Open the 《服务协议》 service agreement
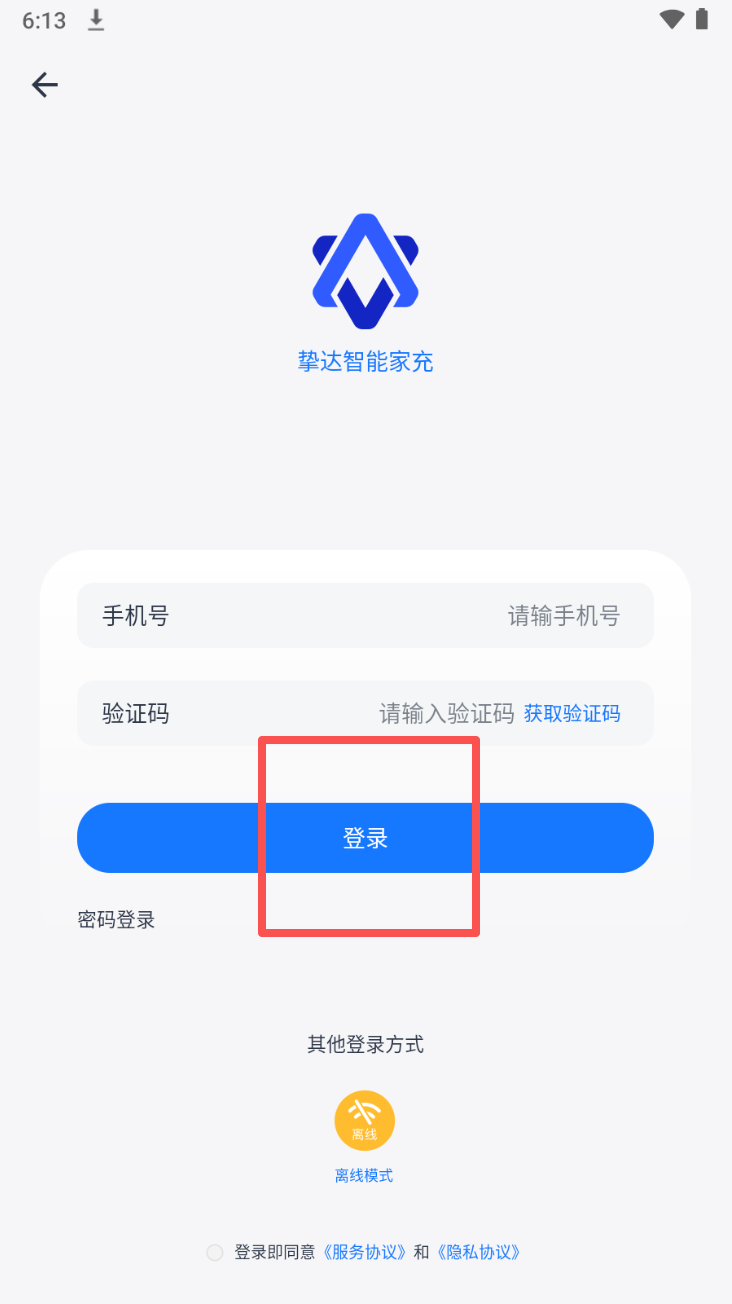 coord(364,1252)
